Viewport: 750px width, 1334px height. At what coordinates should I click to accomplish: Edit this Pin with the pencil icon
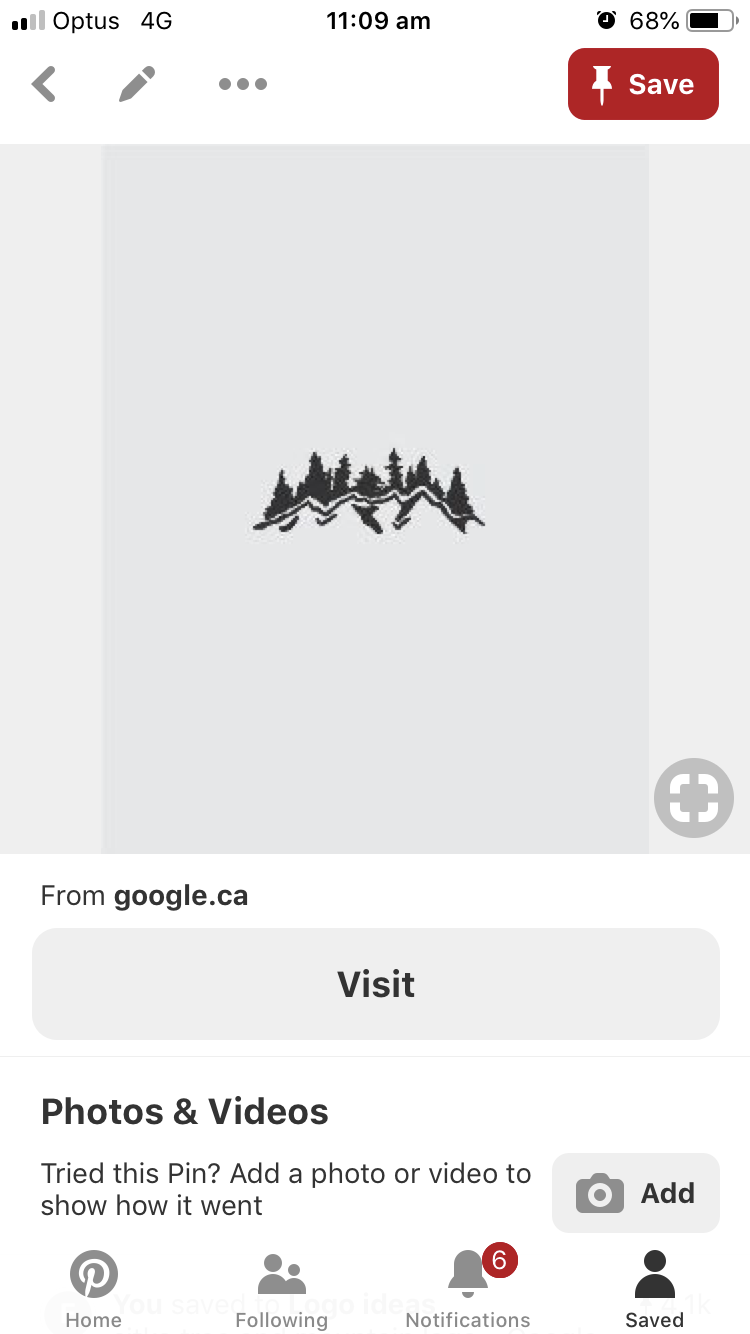coord(137,85)
